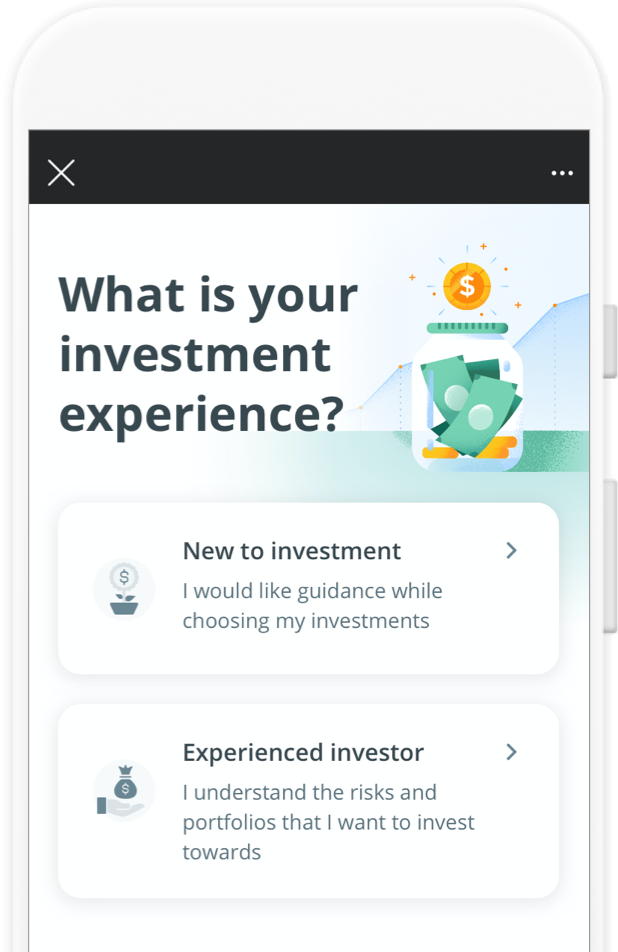Select the New to investment option
618x952 pixels.
point(308,588)
